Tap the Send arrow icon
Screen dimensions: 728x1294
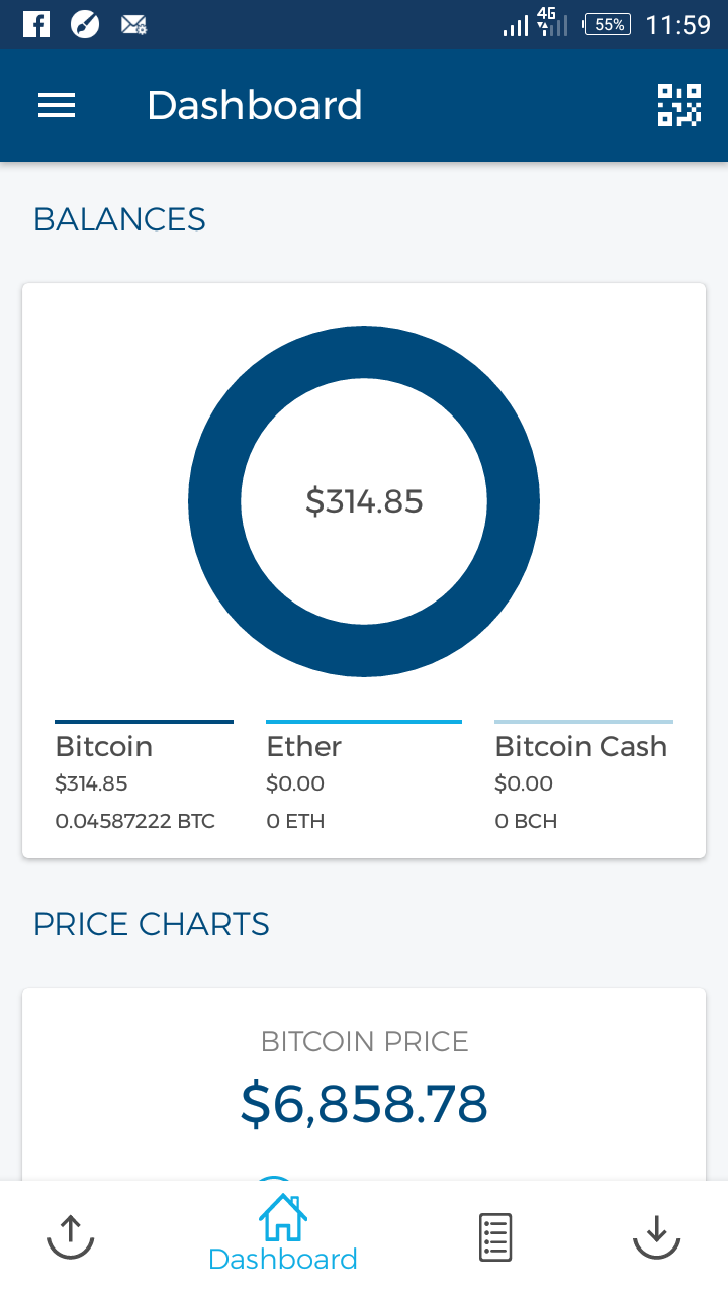pos(70,1237)
